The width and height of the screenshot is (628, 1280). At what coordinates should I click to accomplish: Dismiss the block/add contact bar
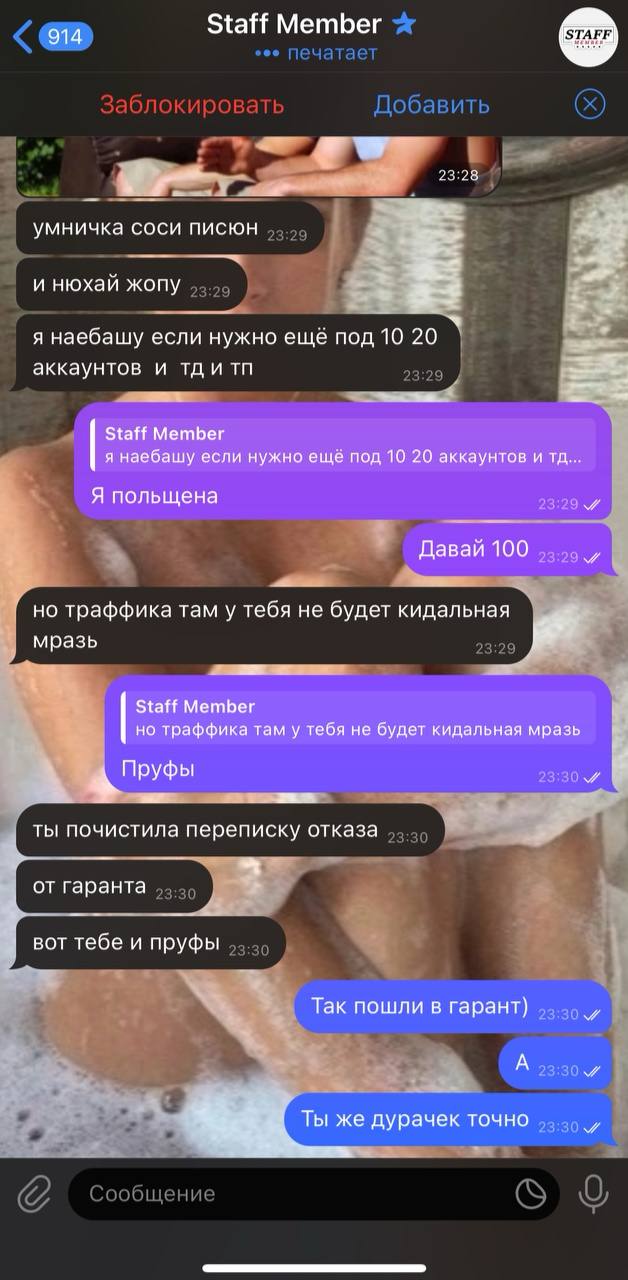(590, 105)
